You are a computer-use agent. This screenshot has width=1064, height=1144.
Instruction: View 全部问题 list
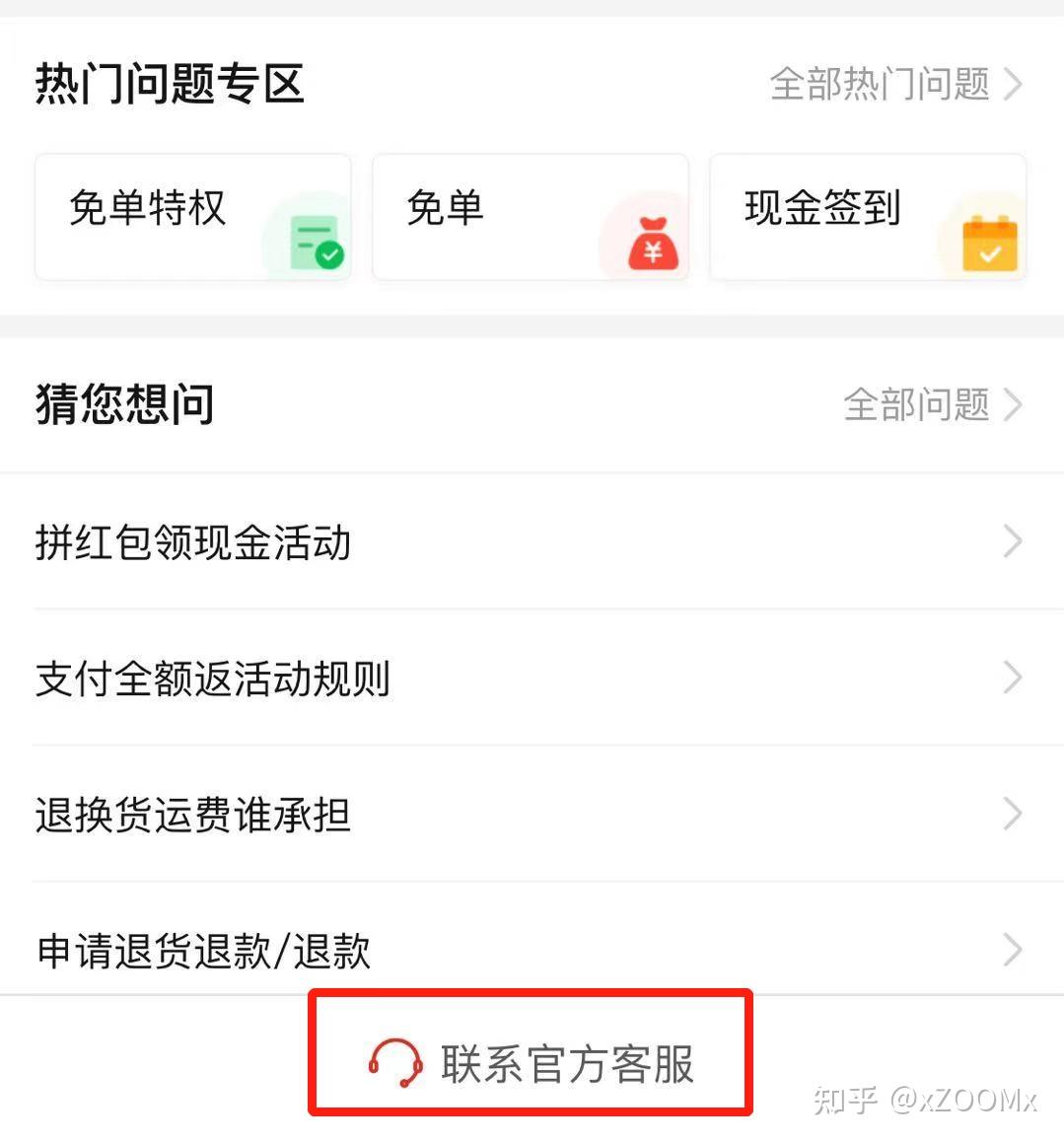tap(931, 404)
